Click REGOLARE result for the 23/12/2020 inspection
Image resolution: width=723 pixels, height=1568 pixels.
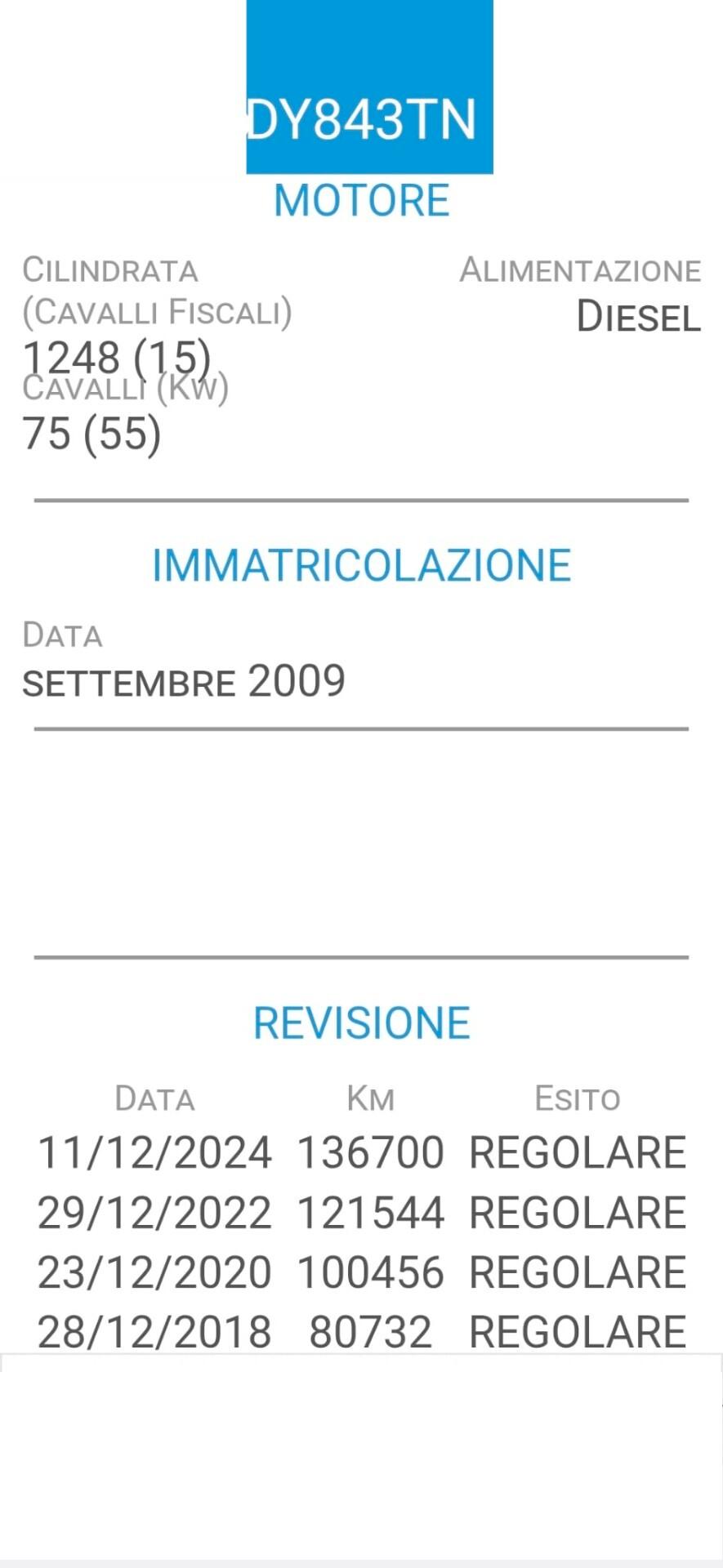coord(575,1272)
